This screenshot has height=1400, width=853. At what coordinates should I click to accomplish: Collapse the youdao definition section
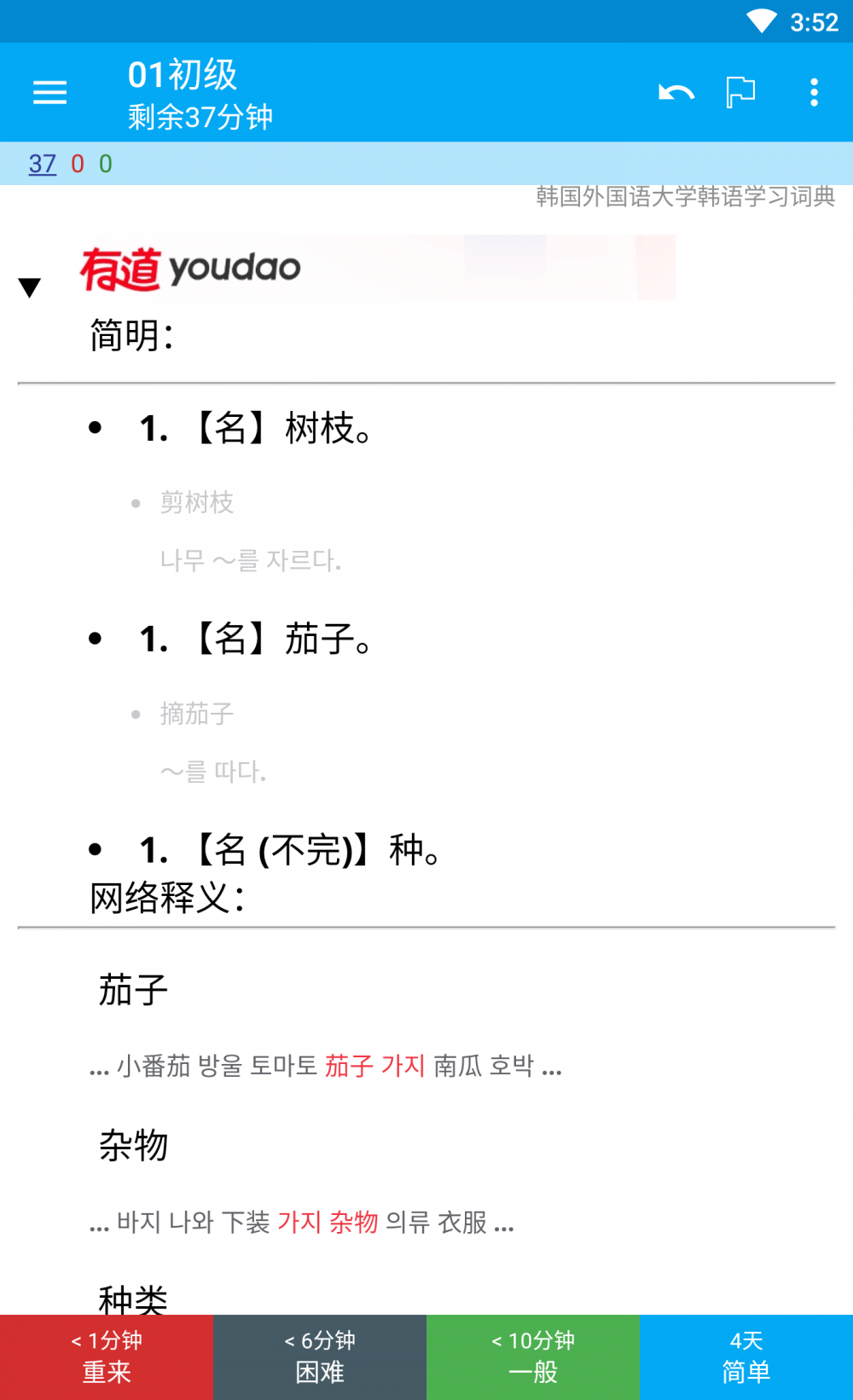[30, 287]
